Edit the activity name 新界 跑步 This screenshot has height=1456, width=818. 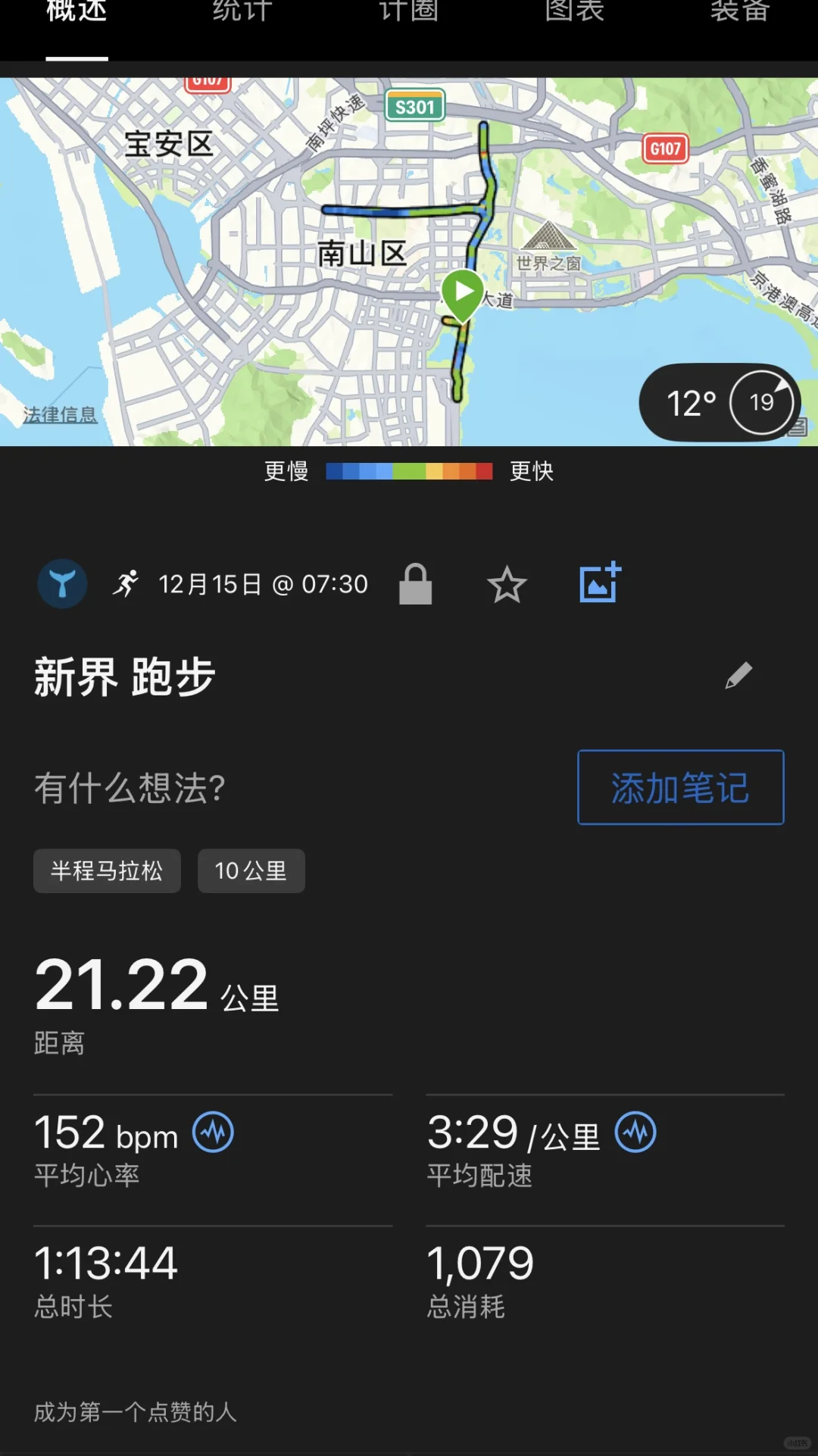738,675
